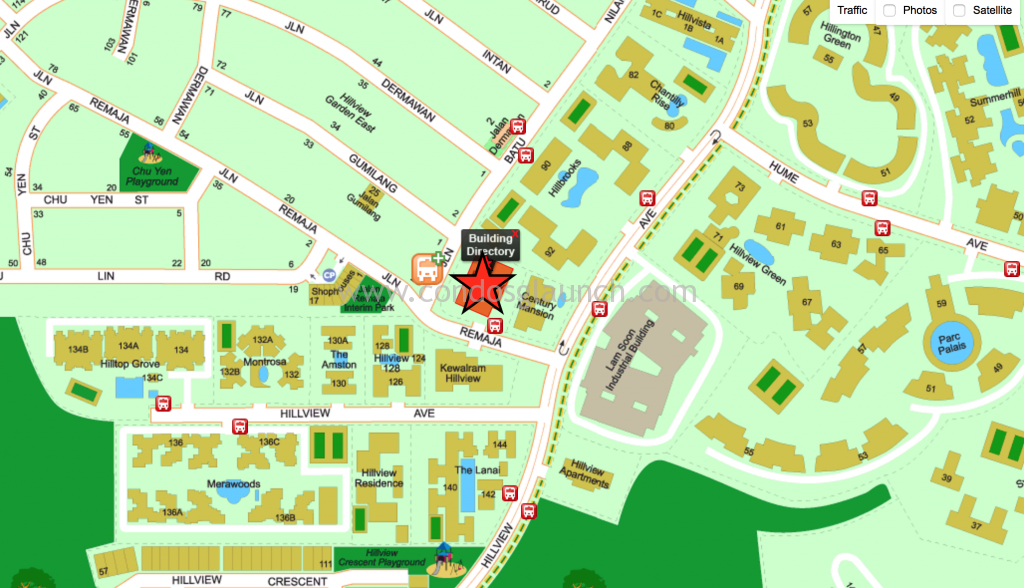
Task: Tap the orange bus icon with plus
Action: pos(428,268)
